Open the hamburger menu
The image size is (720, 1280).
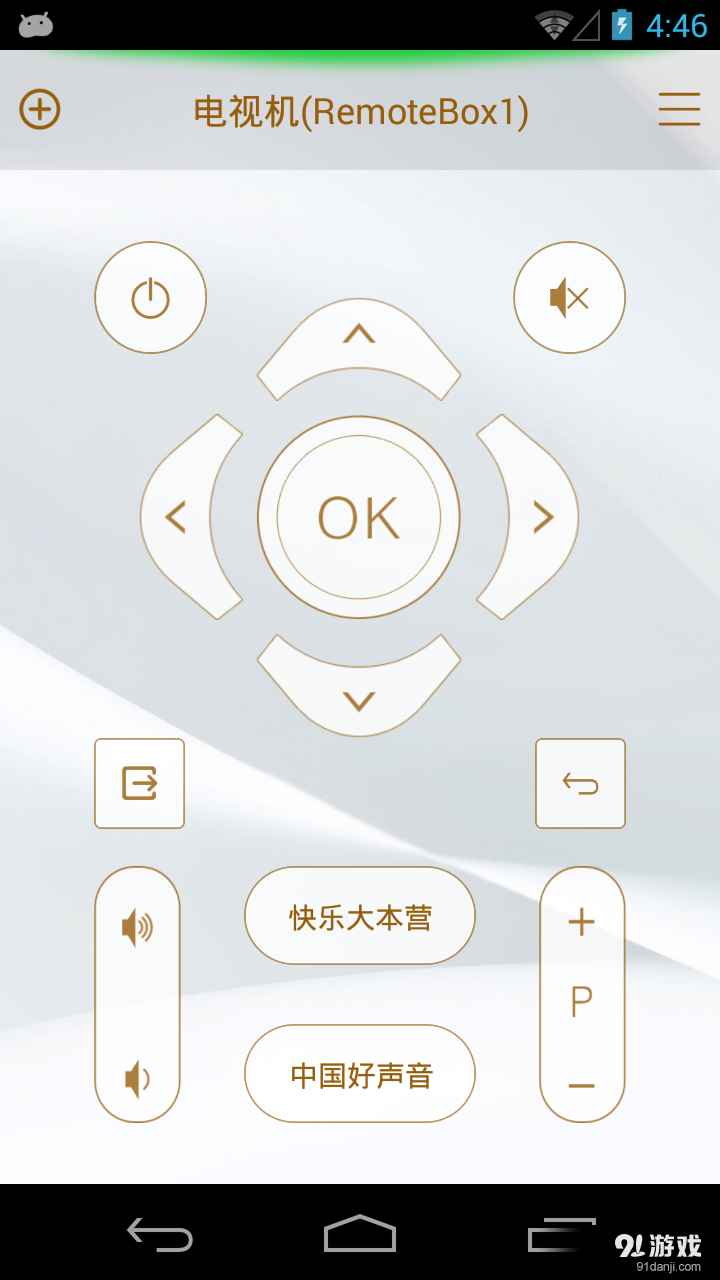click(x=679, y=110)
